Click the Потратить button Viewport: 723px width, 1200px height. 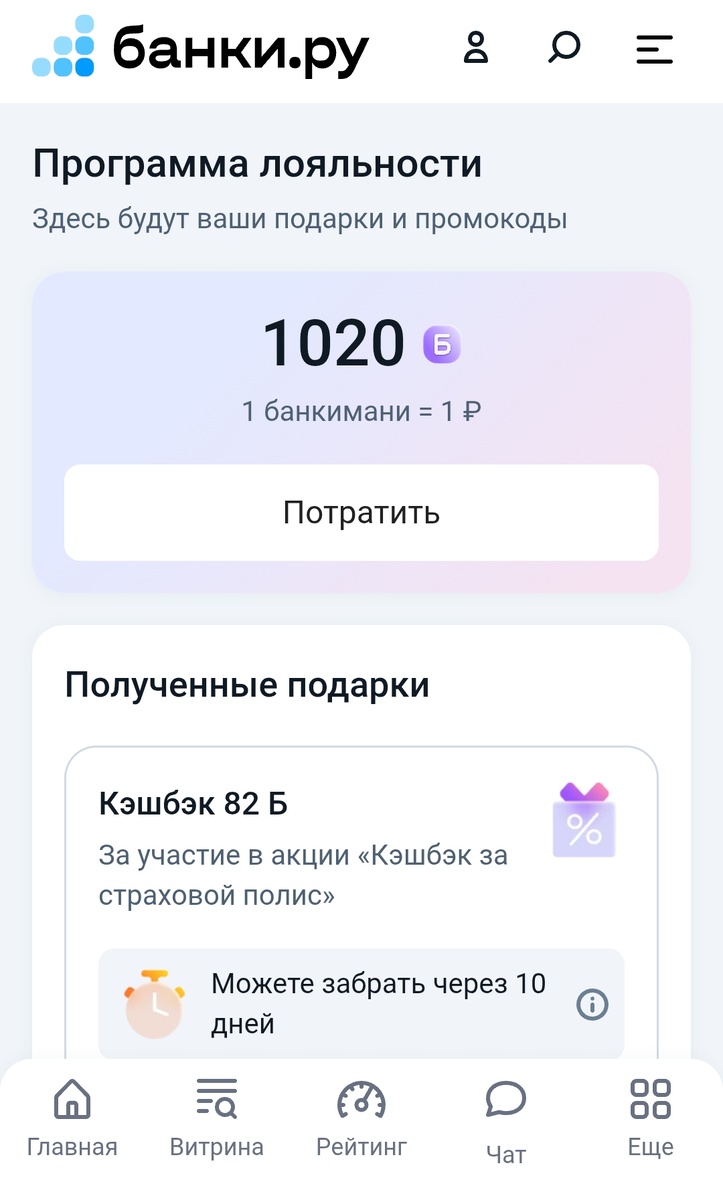pos(361,512)
